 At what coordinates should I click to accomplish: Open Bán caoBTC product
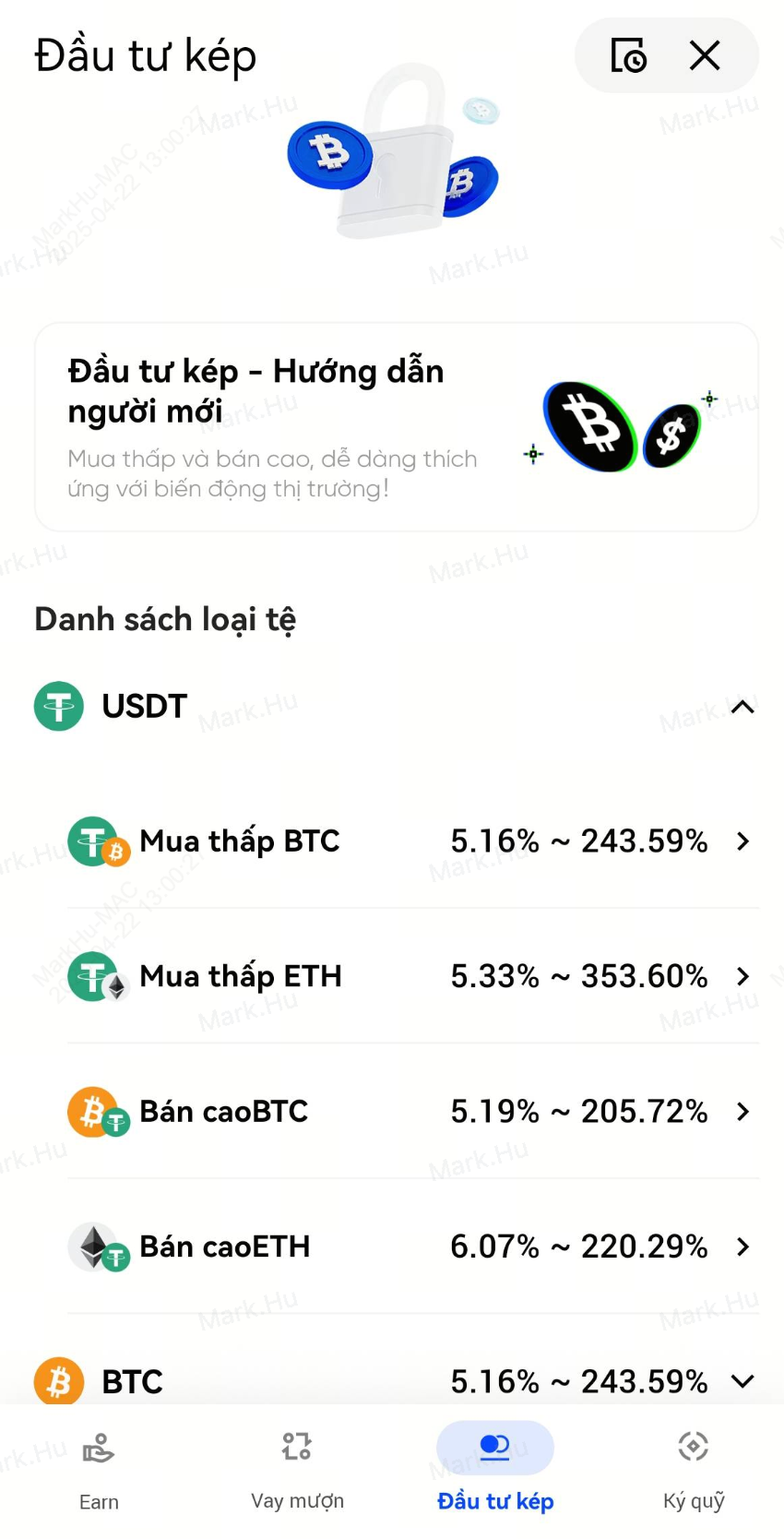(x=412, y=1111)
